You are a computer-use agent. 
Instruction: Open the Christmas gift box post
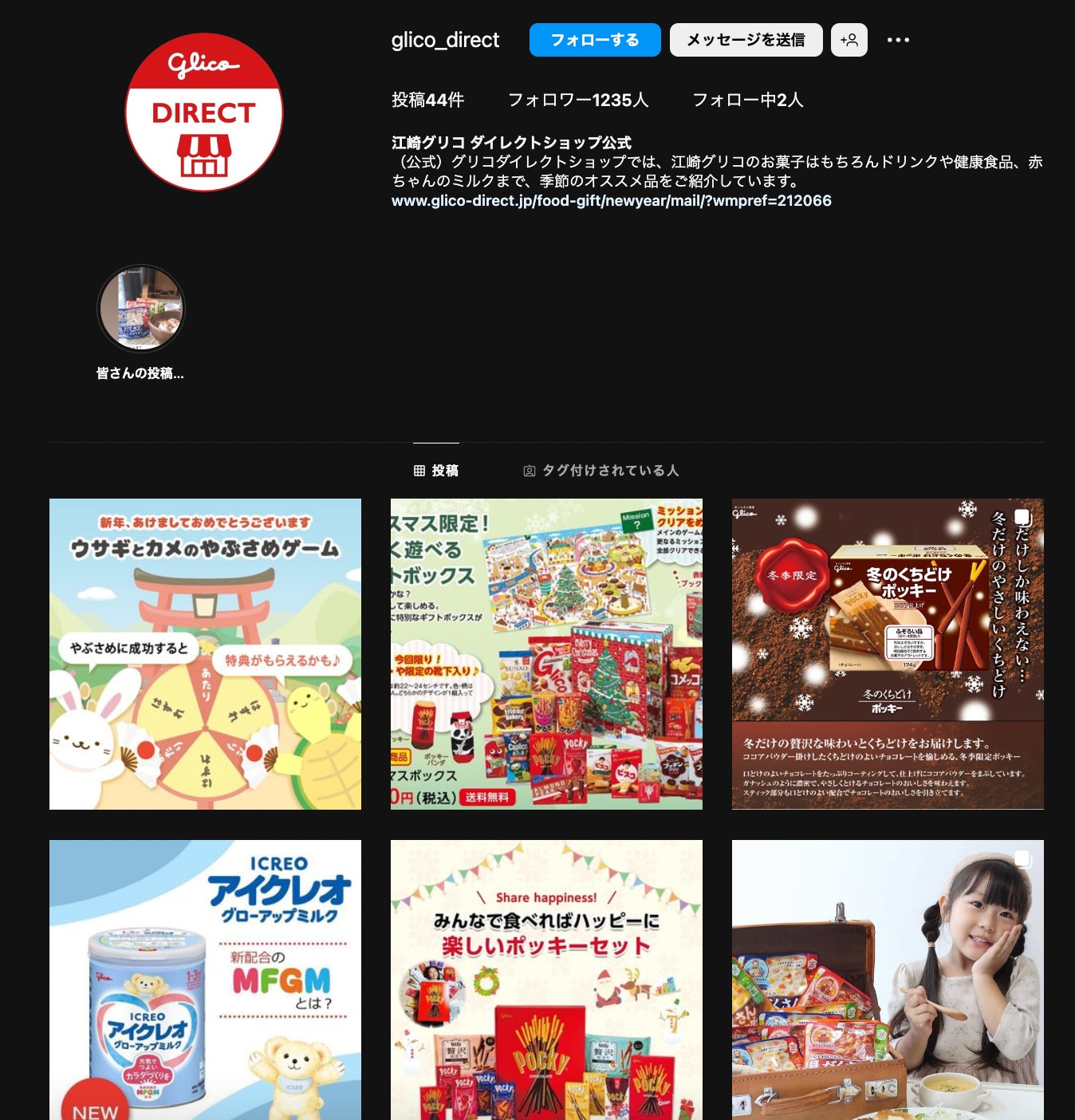tap(546, 654)
